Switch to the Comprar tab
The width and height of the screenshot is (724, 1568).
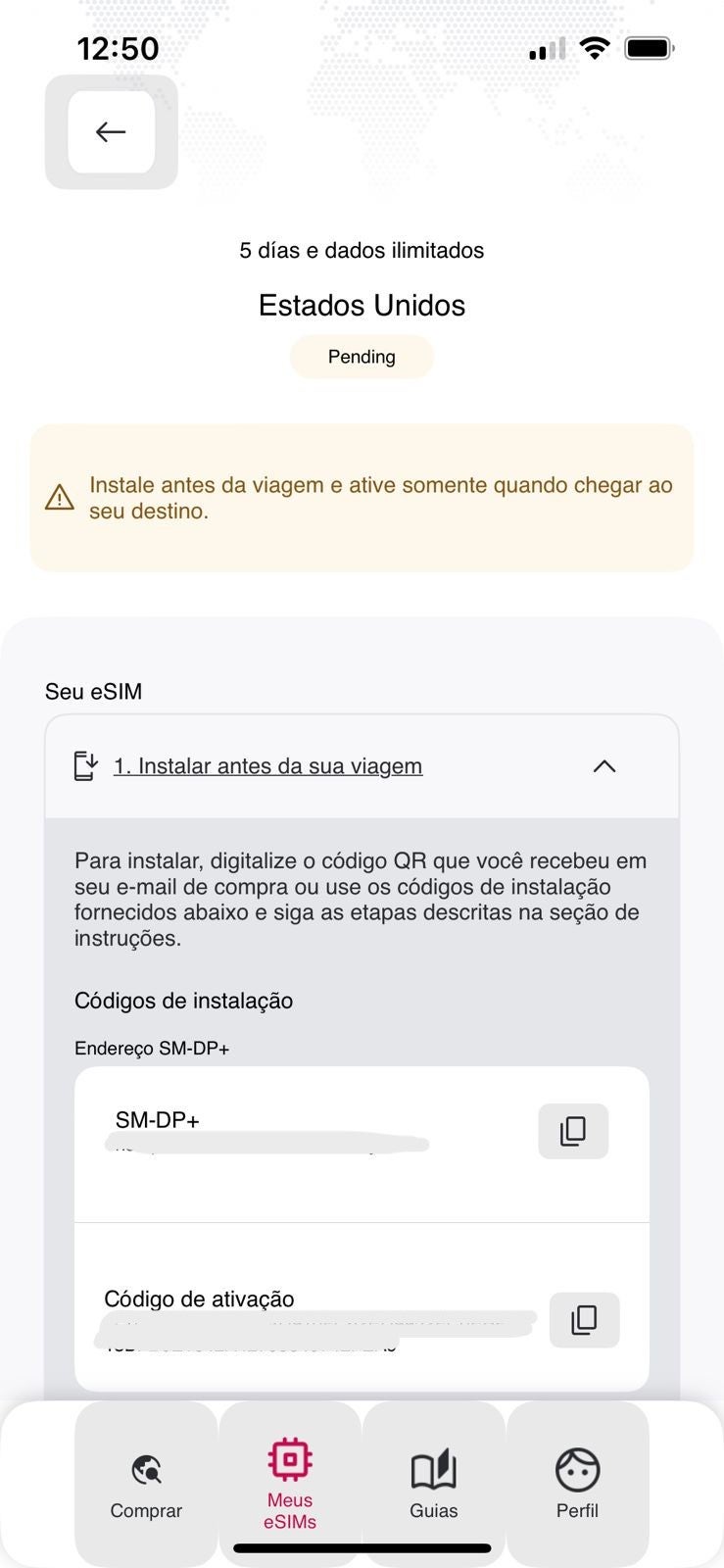146,1484
